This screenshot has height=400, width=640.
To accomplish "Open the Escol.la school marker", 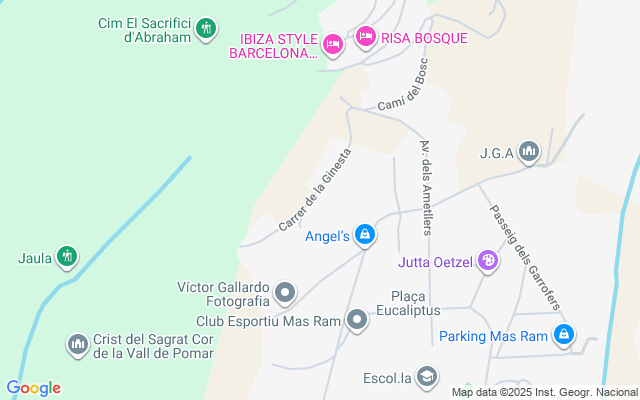I will point(427,377).
